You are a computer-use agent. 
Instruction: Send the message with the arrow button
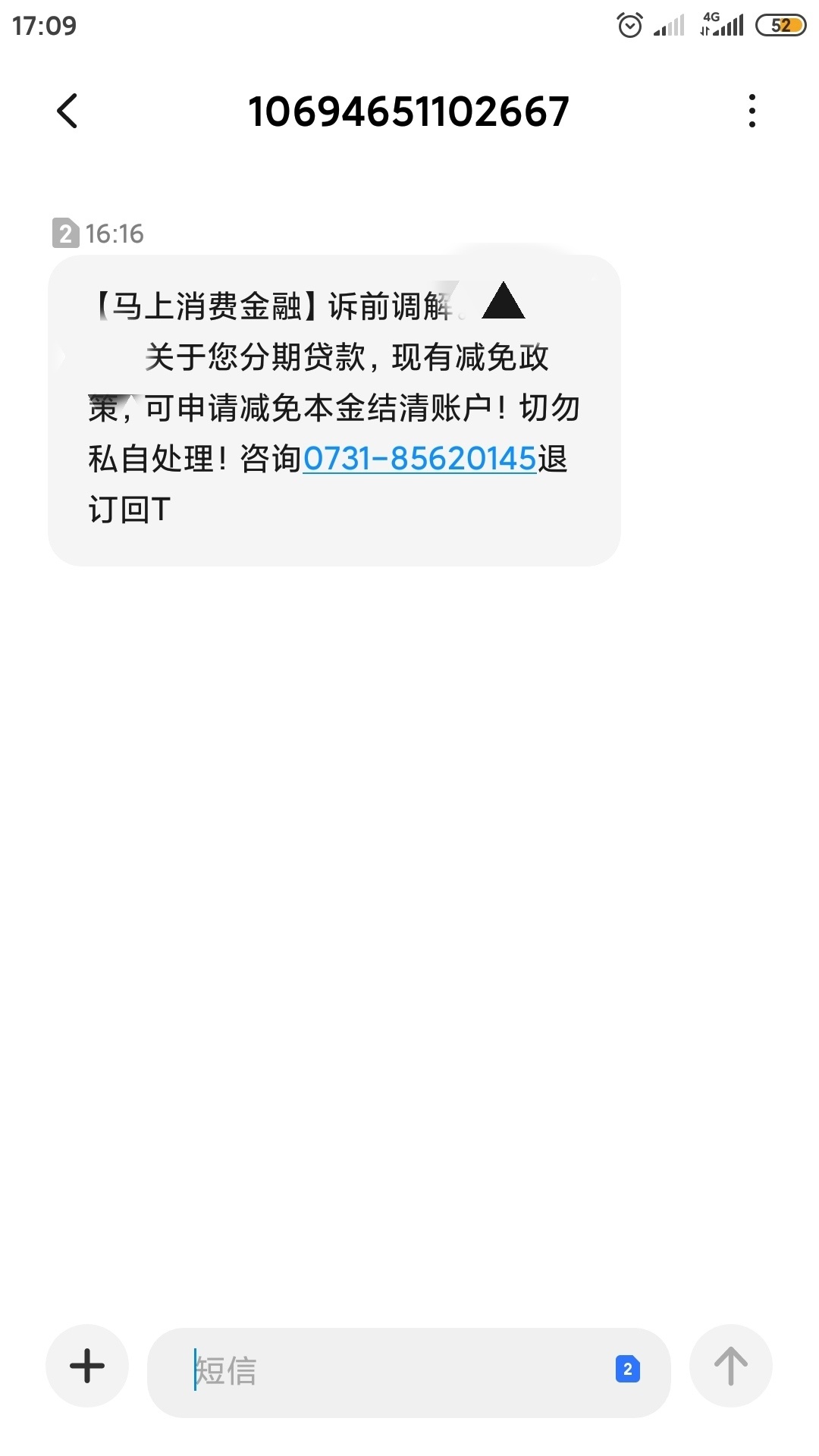(731, 1366)
